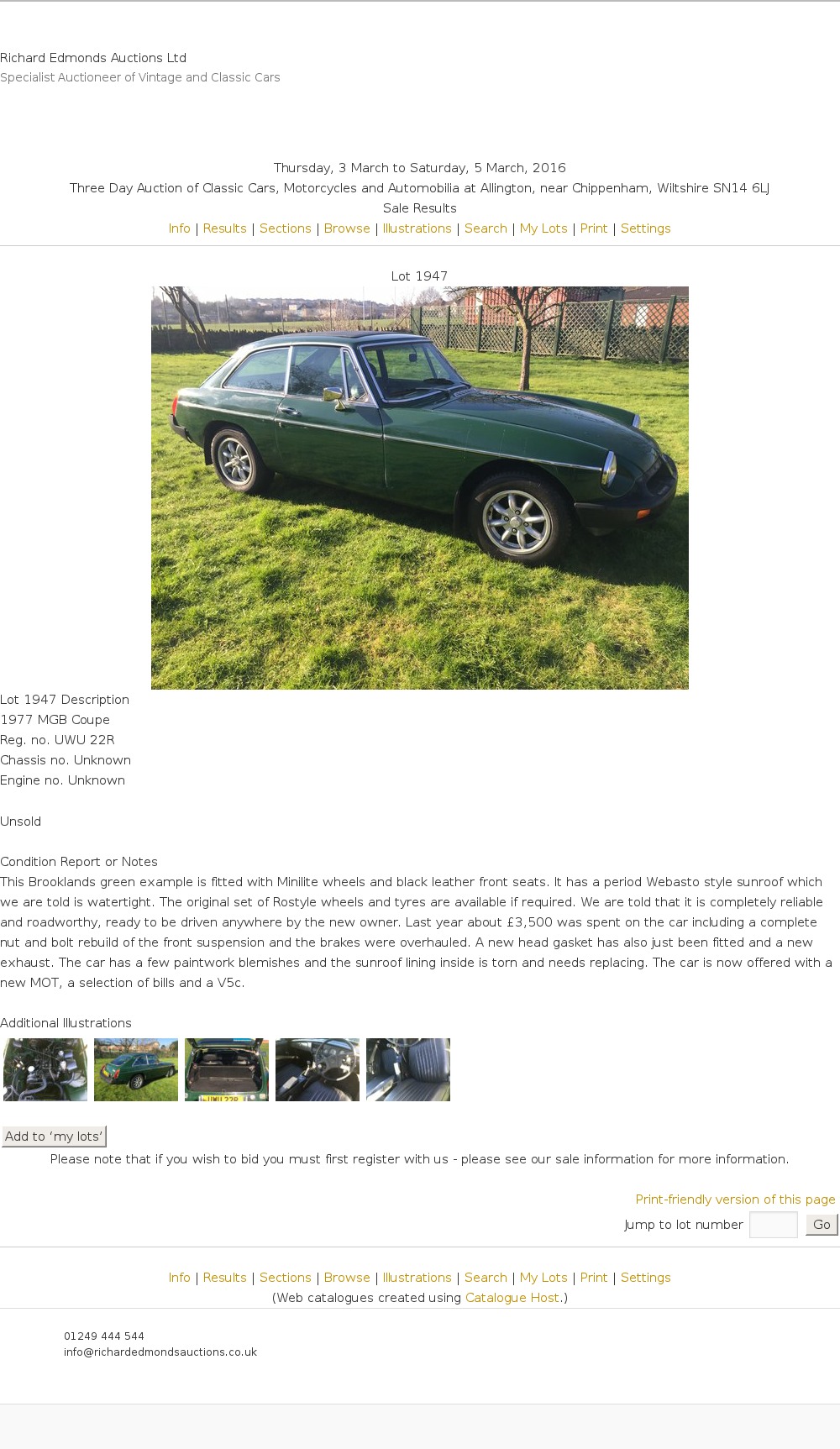Open the open boot thumbnail

[227, 1069]
